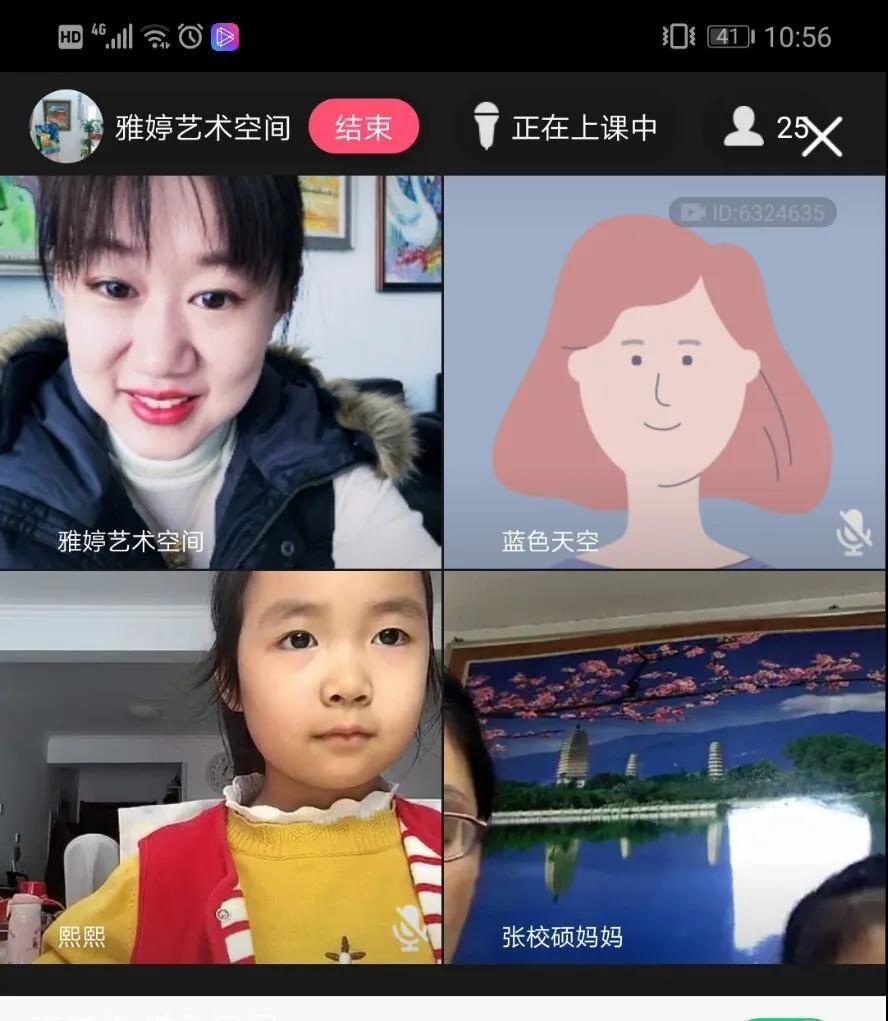Screen dimensions: 888x1021
Task: Tap the 正在上课中 microphone status
Action: (x=567, y=128)
